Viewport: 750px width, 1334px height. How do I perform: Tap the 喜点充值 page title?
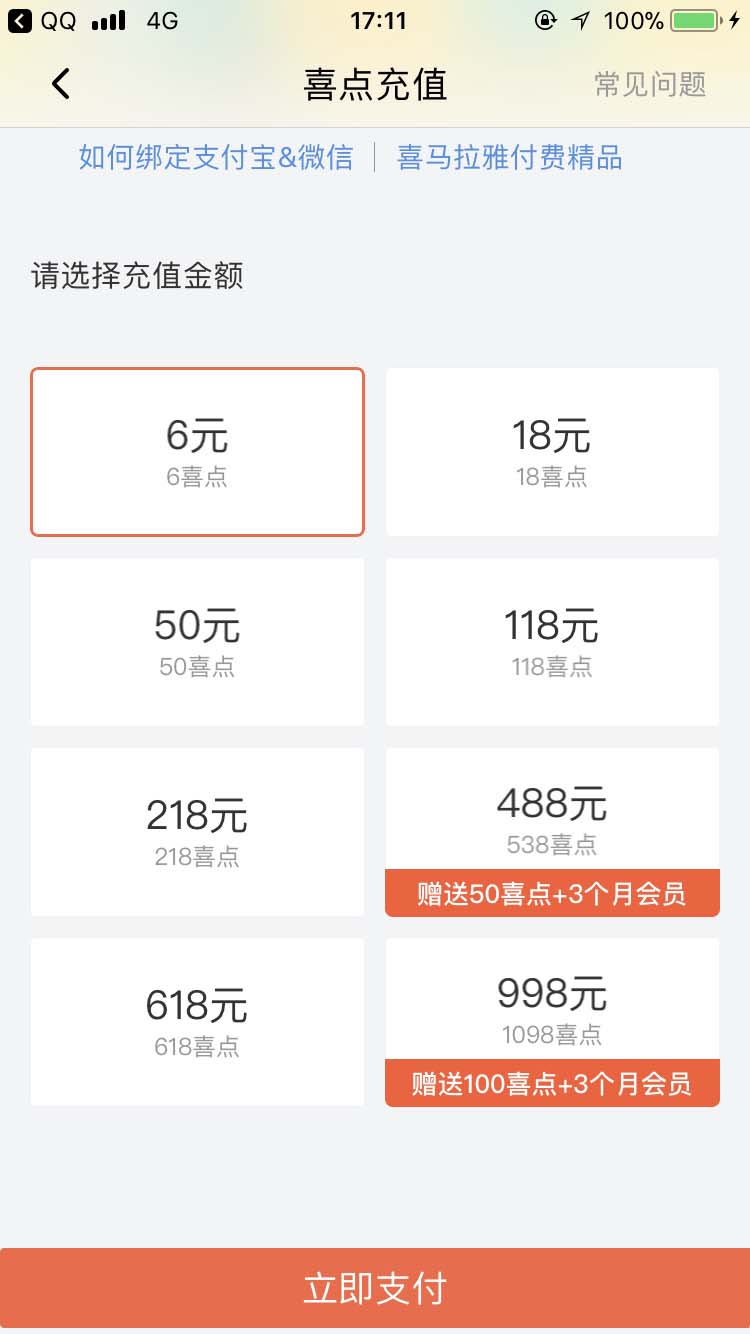(x=375, y=85)
